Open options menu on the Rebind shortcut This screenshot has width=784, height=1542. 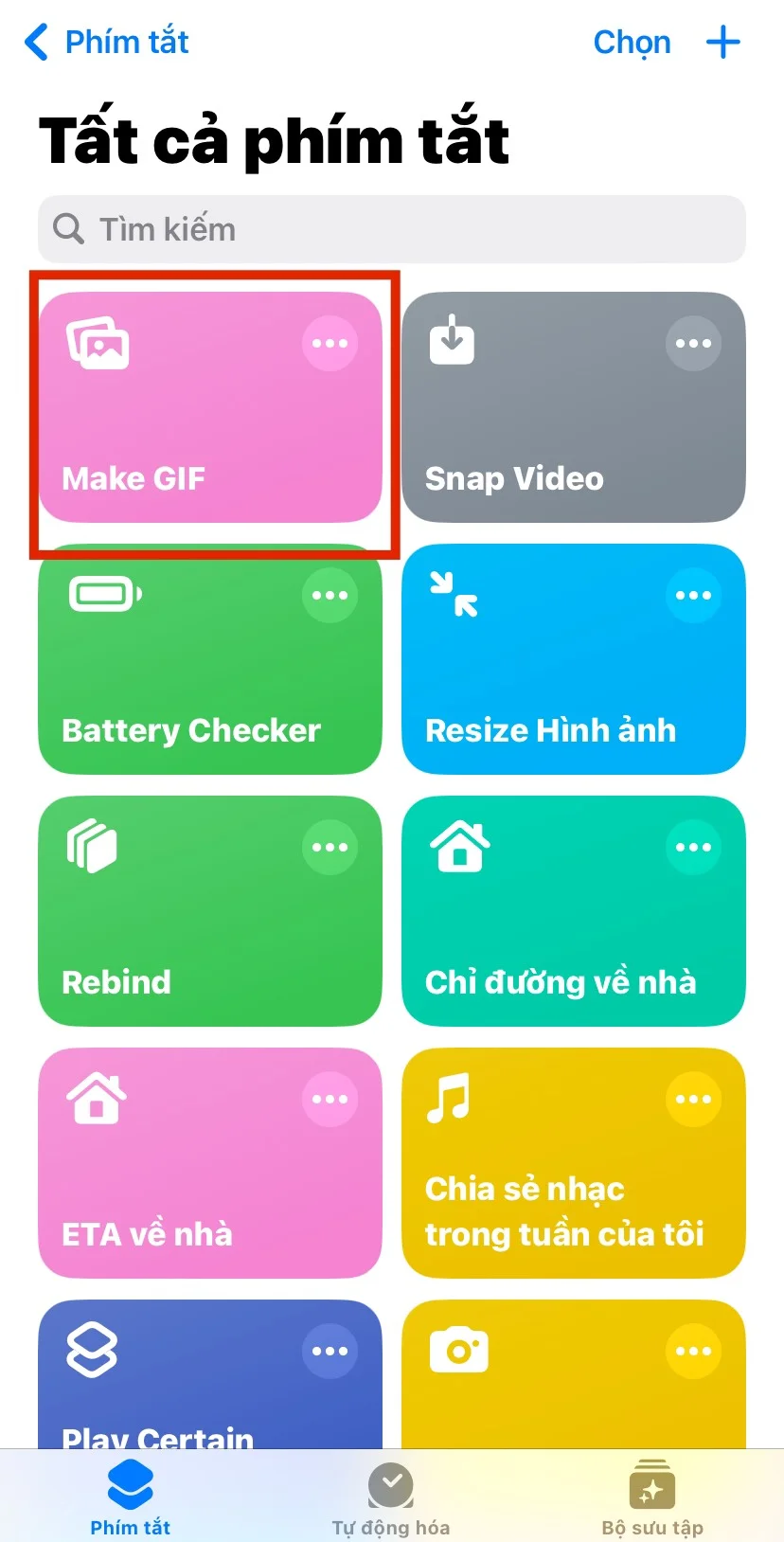[330, 847]
